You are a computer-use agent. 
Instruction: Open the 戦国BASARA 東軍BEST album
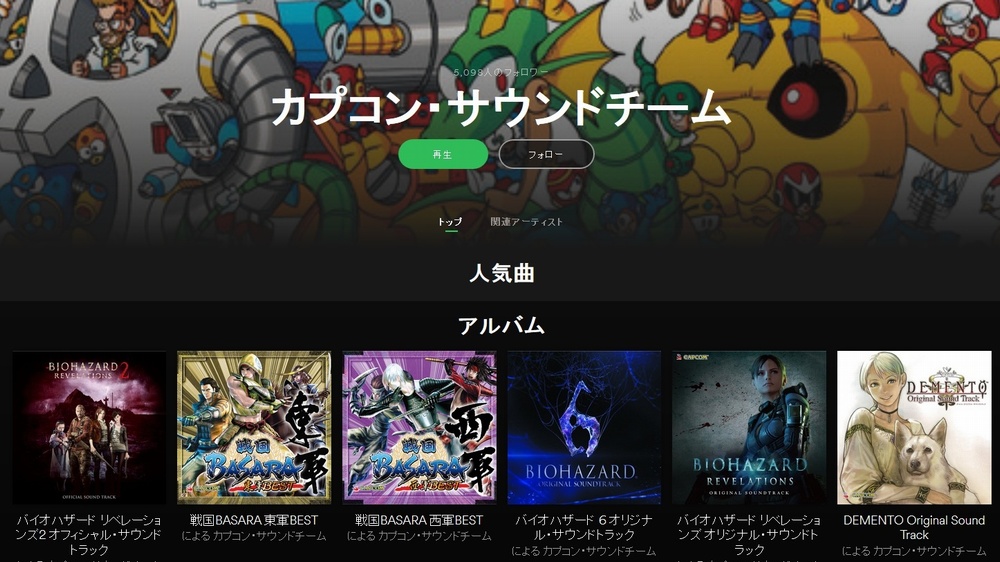254,427
